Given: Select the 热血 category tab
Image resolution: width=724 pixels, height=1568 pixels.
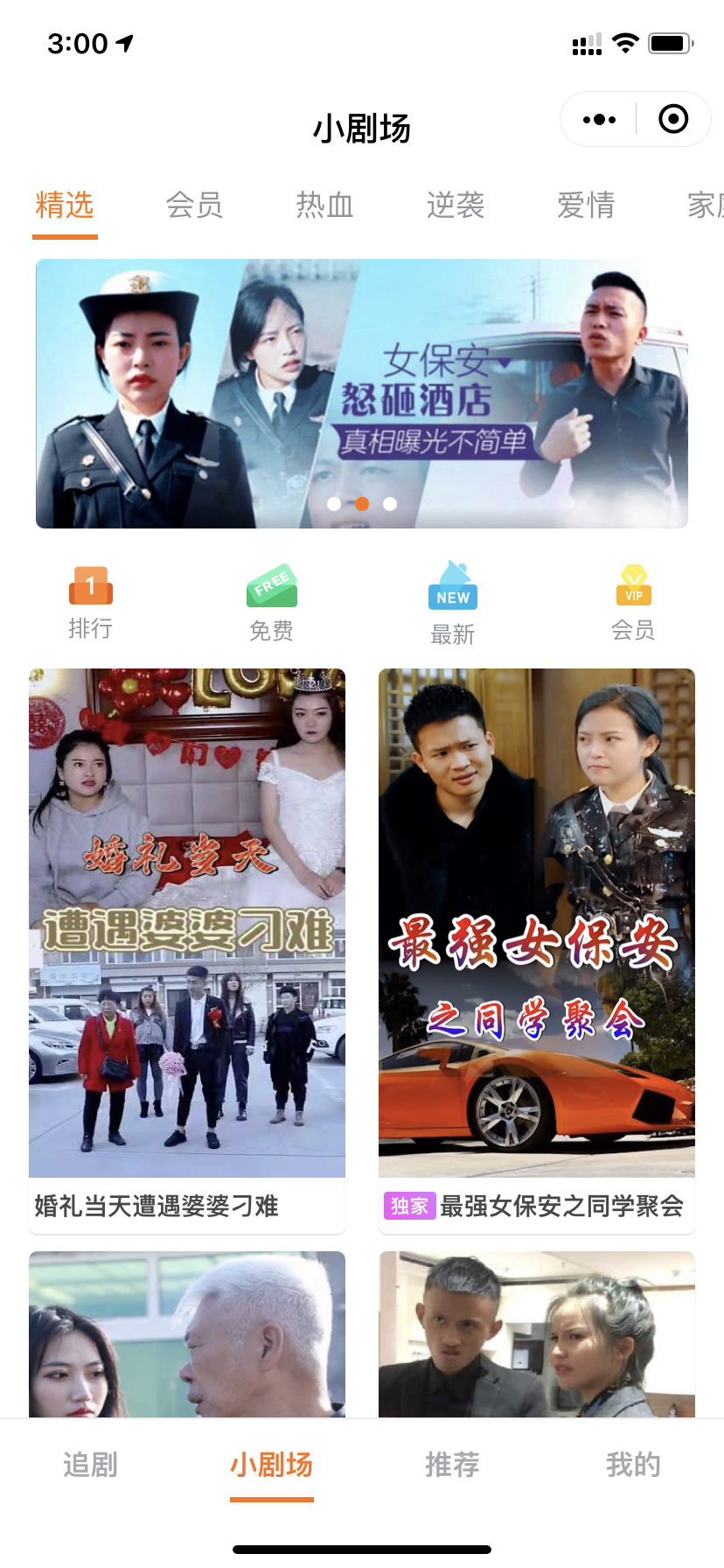Looking at the screenshot, I should (x=324, y=206).
